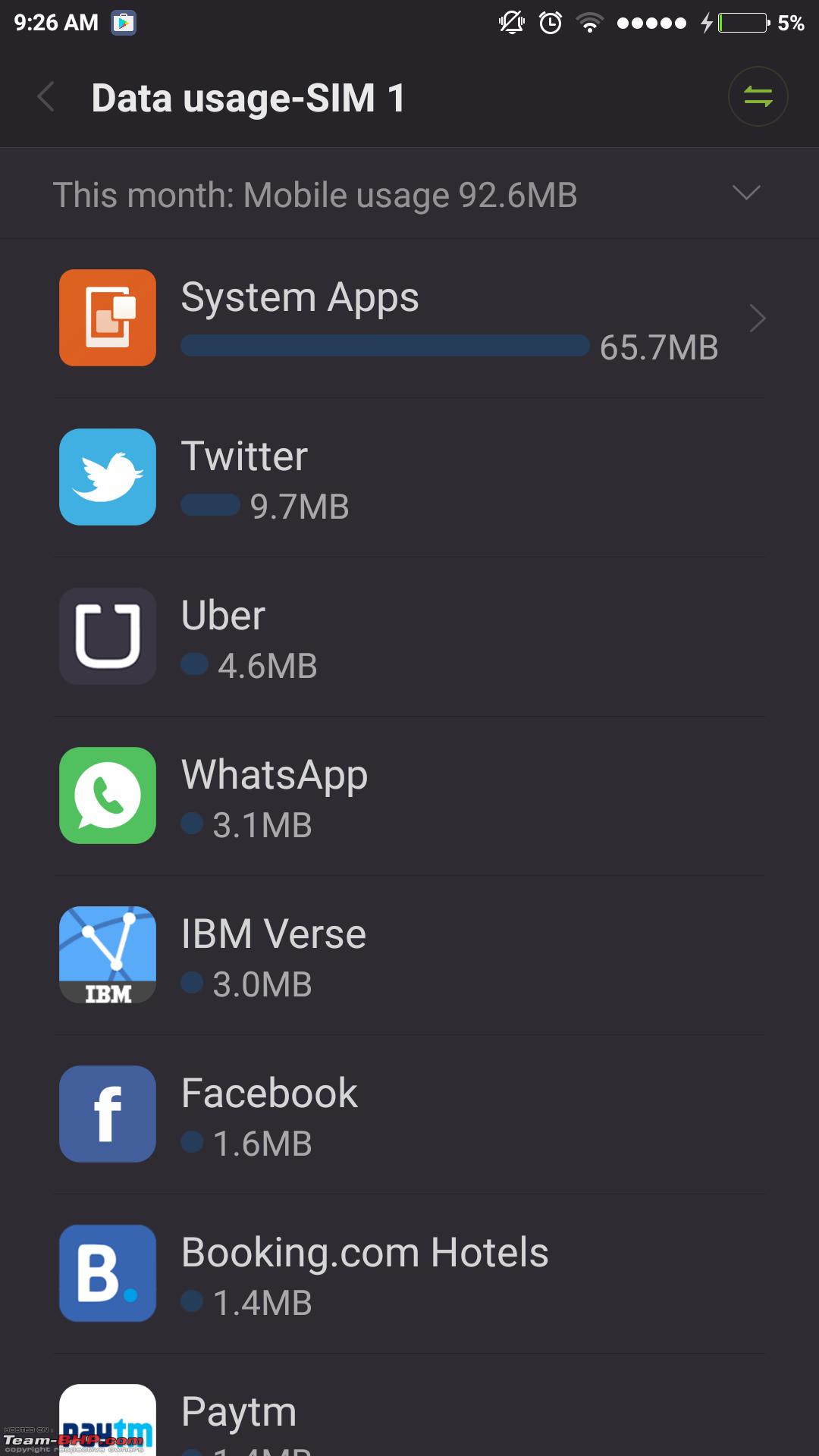Open Twitter data usage entry
Image resolution: width=819 pixels, height=1456 pixels.
tap(409, 478)
